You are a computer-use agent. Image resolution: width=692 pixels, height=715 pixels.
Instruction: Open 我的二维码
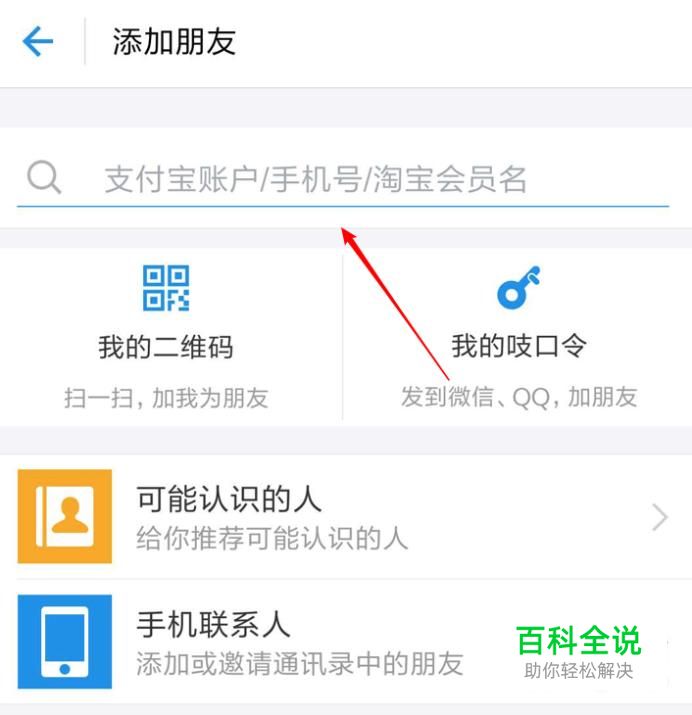point(166,337)
